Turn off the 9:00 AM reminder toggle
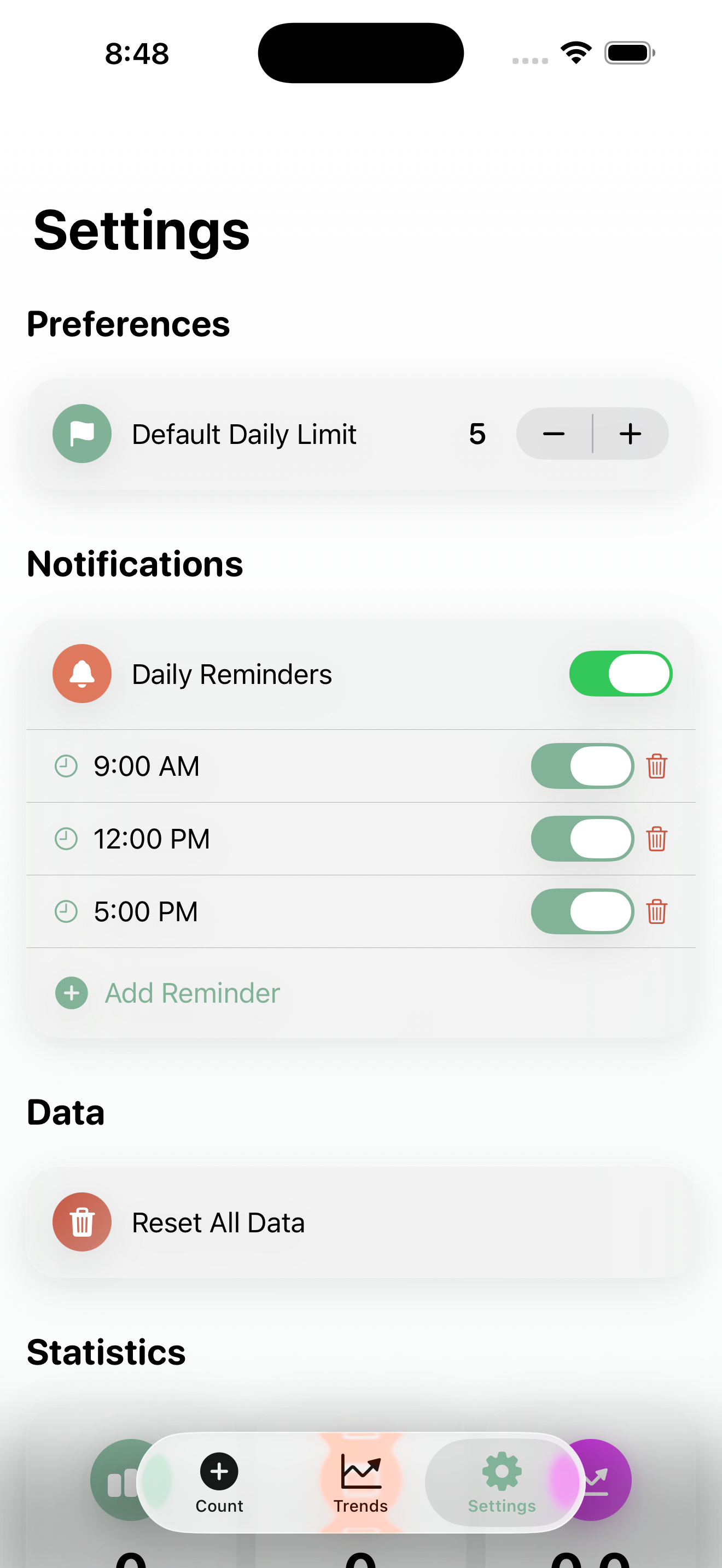Viewport: 722px width, 1568px height. click(x=582, y=766)
